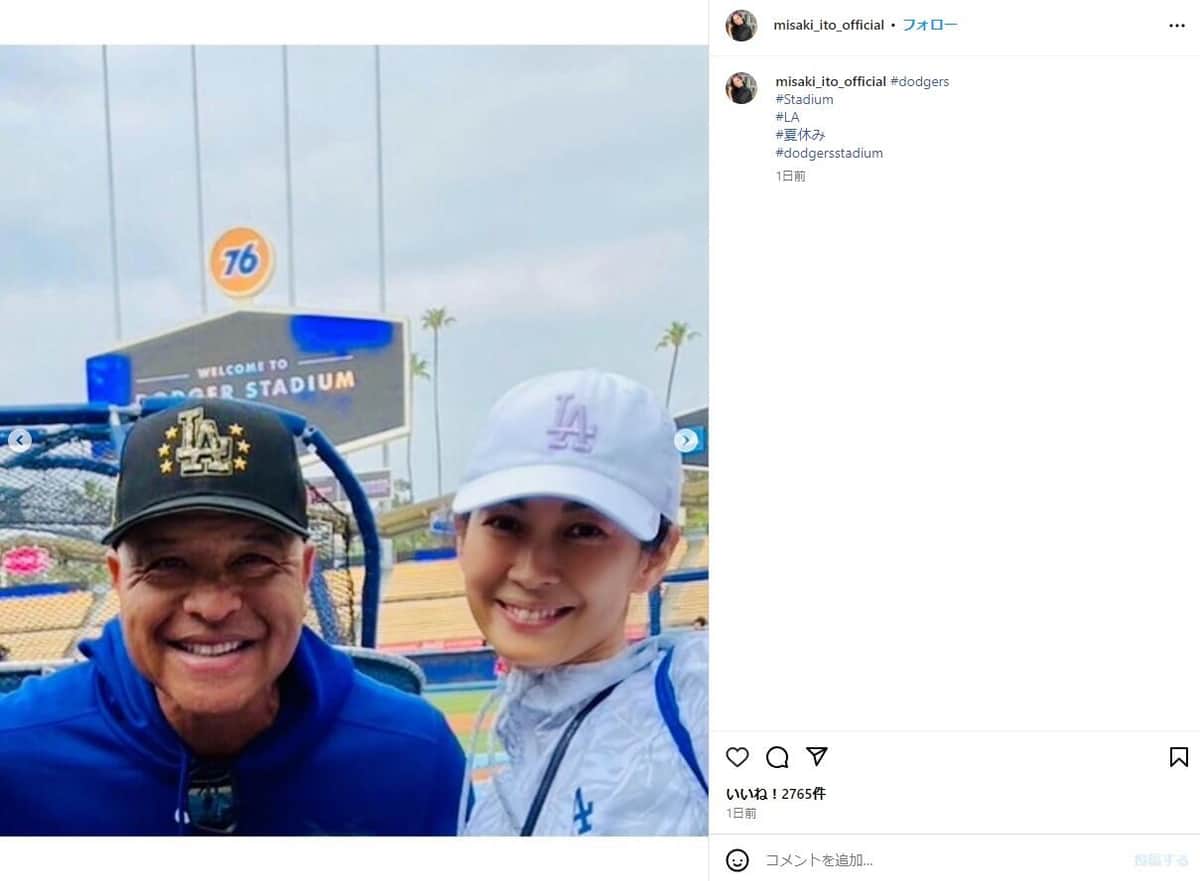Viewport: 1200px width, 881px height.
Task: Follow misaki_ito_official with フォロー
Action: (930, 25)
